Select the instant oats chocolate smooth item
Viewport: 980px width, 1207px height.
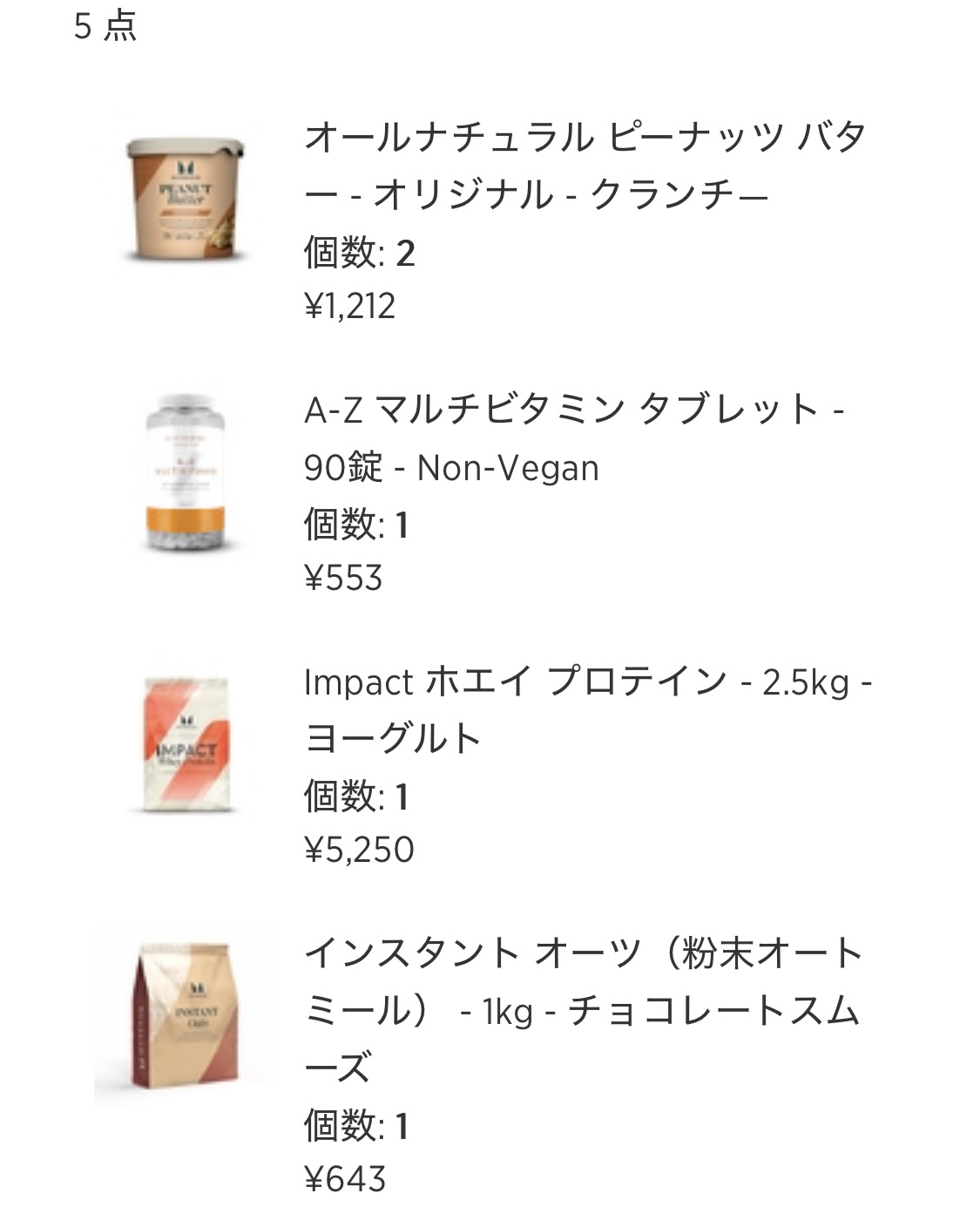[582, 1009]
